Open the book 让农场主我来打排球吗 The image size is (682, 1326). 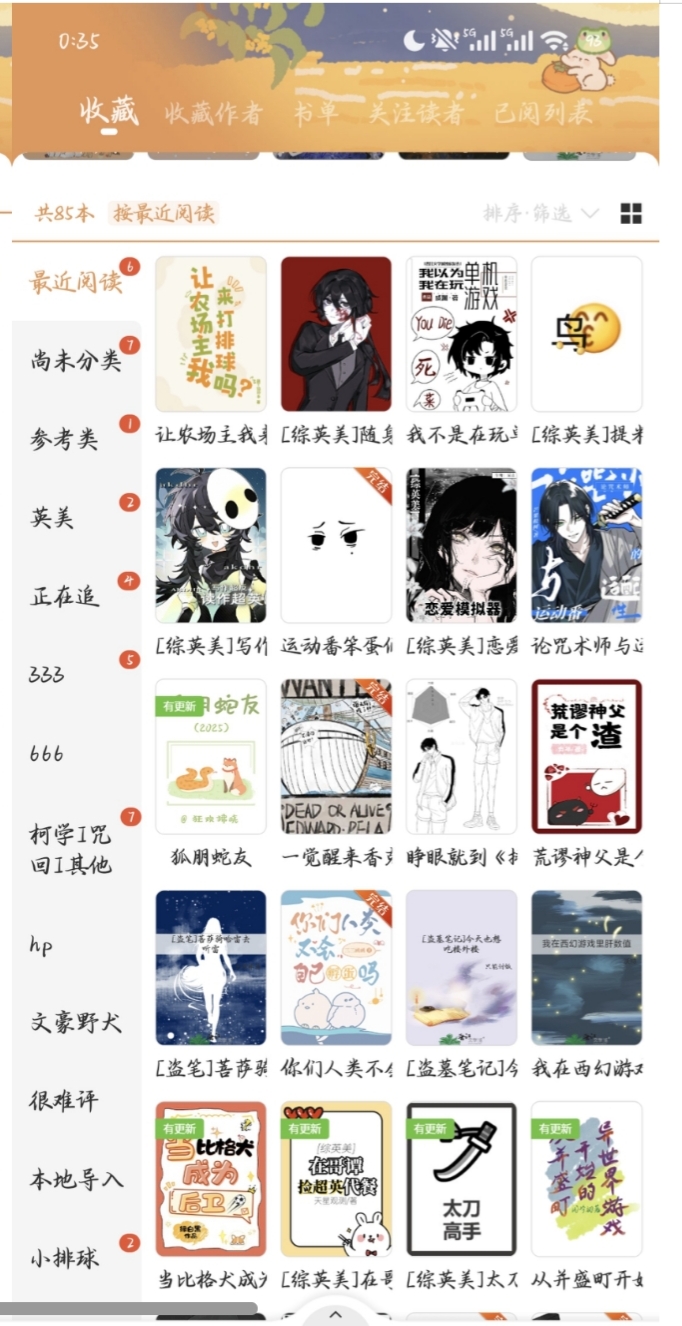[x=211, y=334]
